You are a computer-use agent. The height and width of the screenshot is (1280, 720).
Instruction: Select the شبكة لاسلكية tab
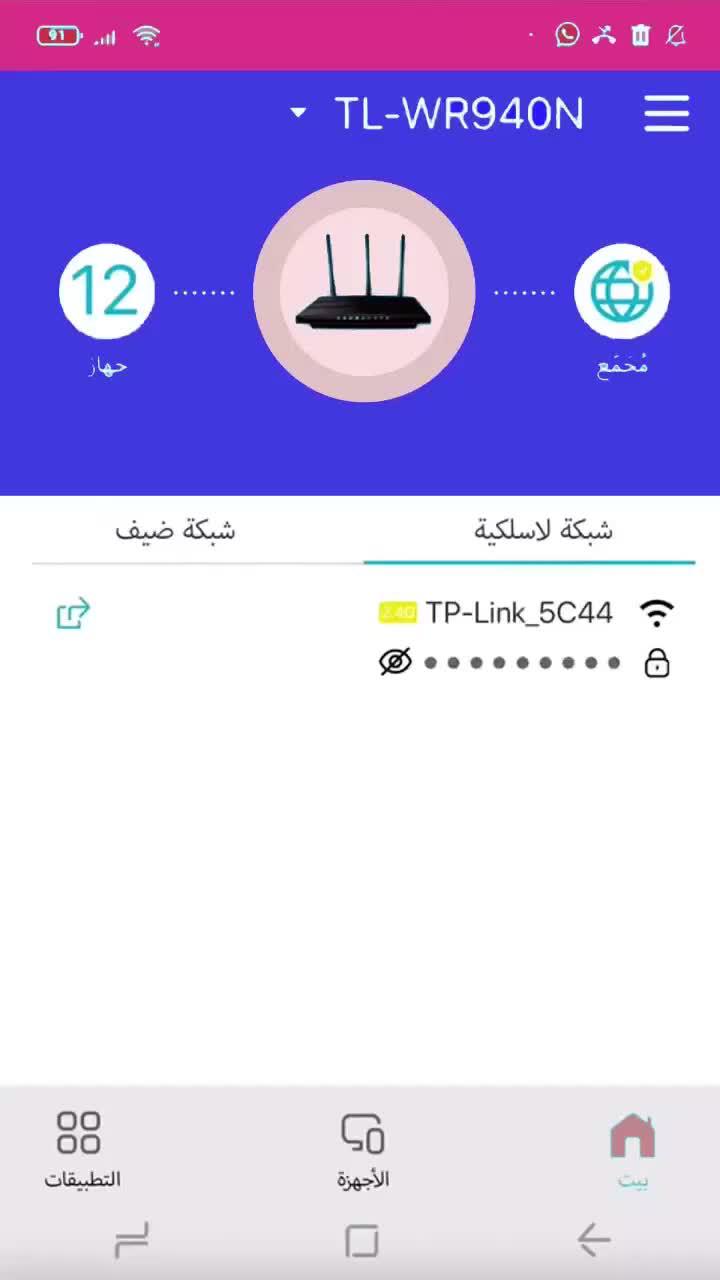[x=531, y=531]
